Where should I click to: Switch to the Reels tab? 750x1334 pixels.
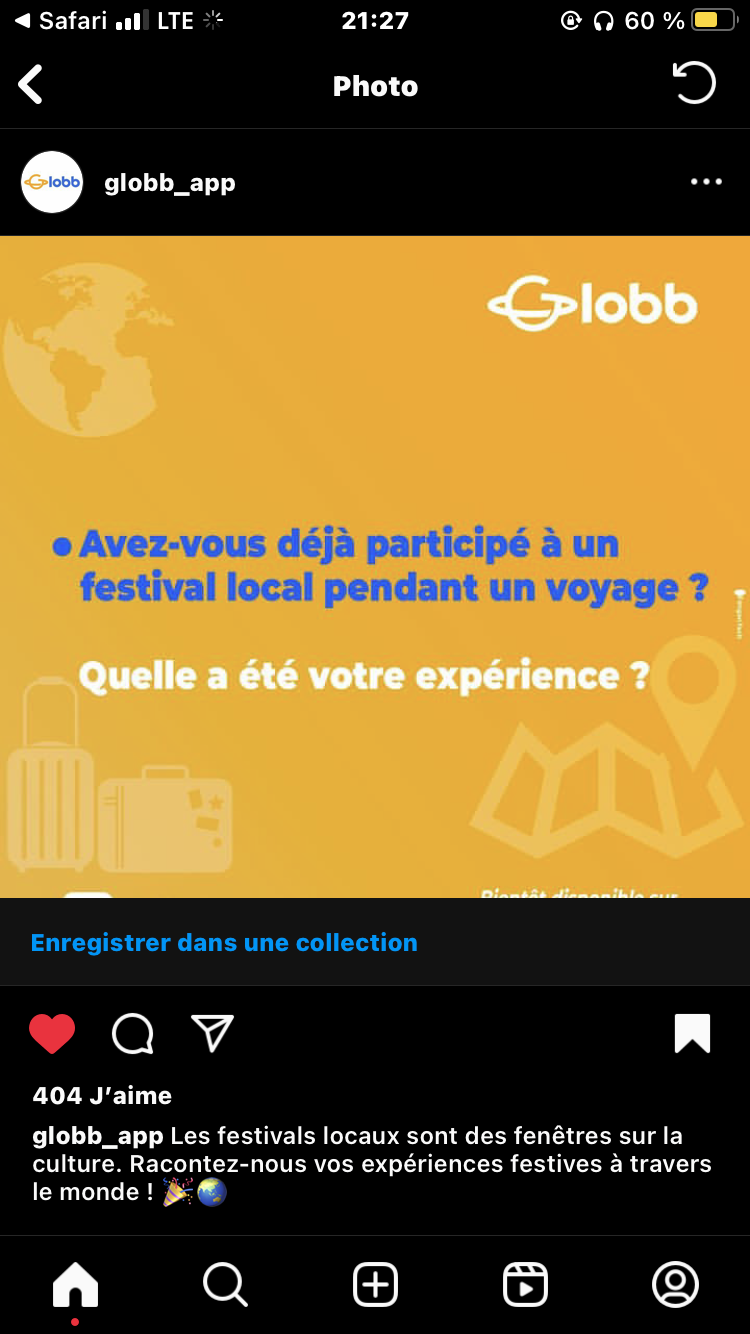tap(525, 1284)
